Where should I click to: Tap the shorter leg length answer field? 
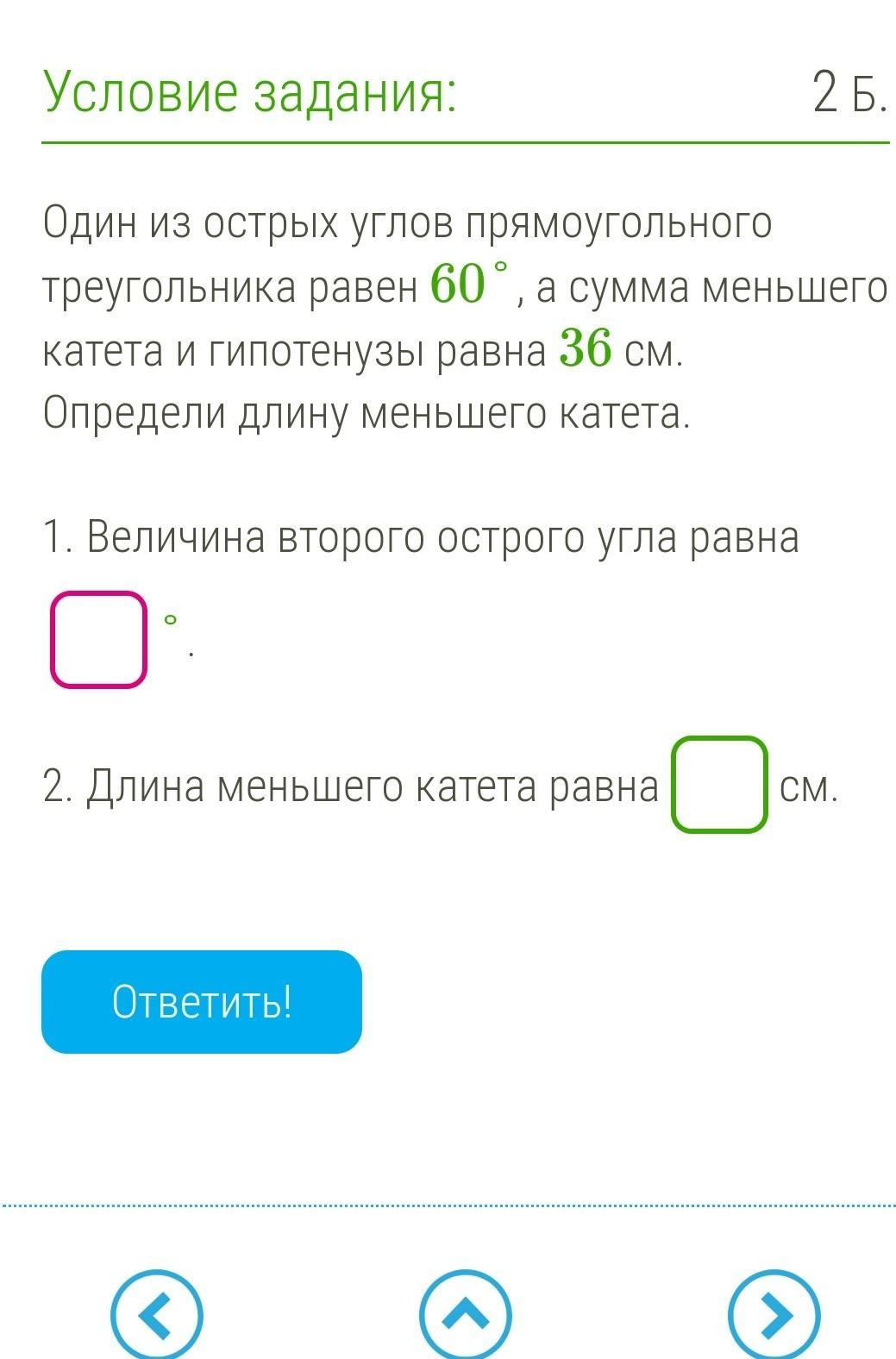coord(719,784)
